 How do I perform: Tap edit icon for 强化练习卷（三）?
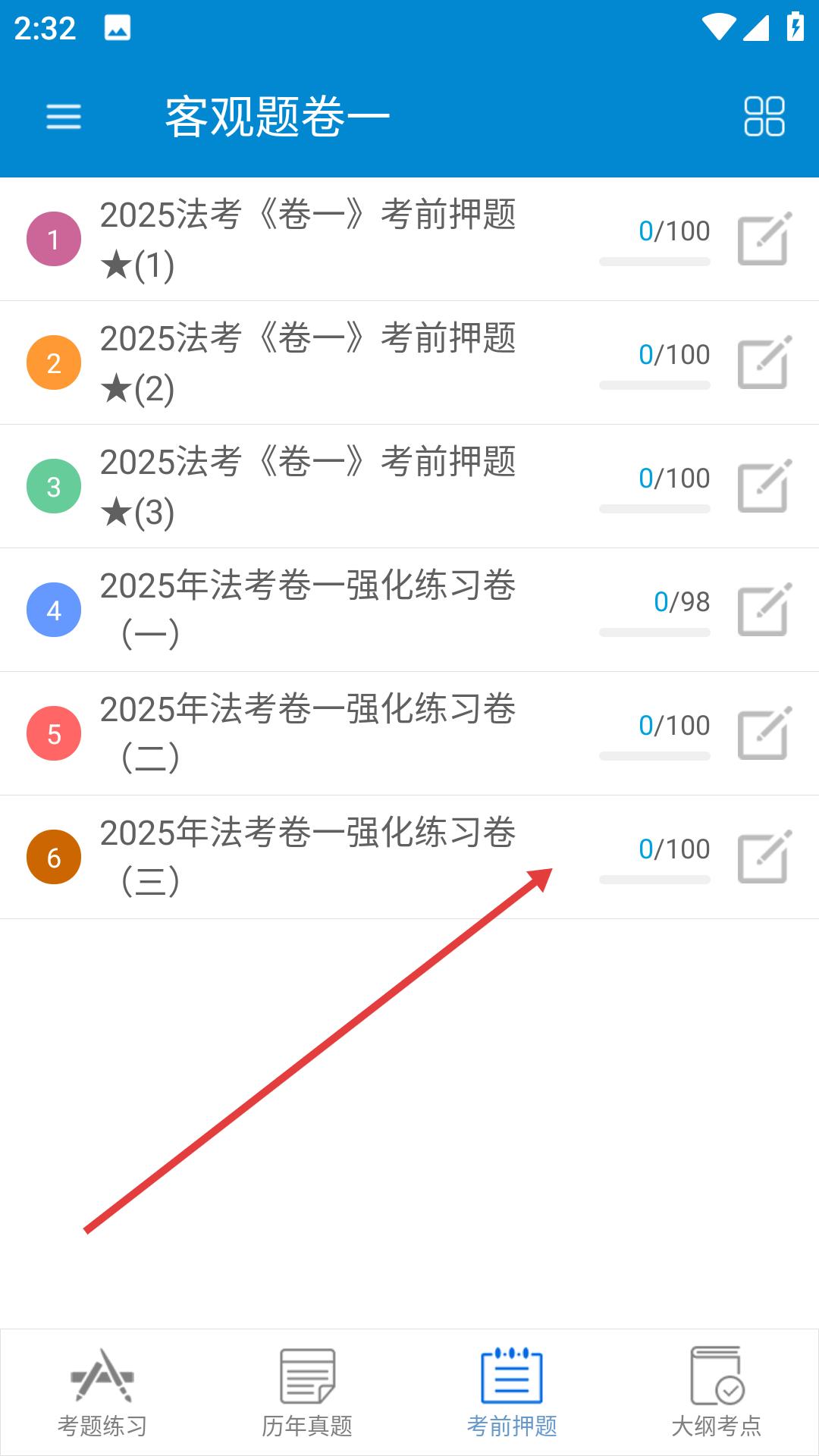pos(764,857)
